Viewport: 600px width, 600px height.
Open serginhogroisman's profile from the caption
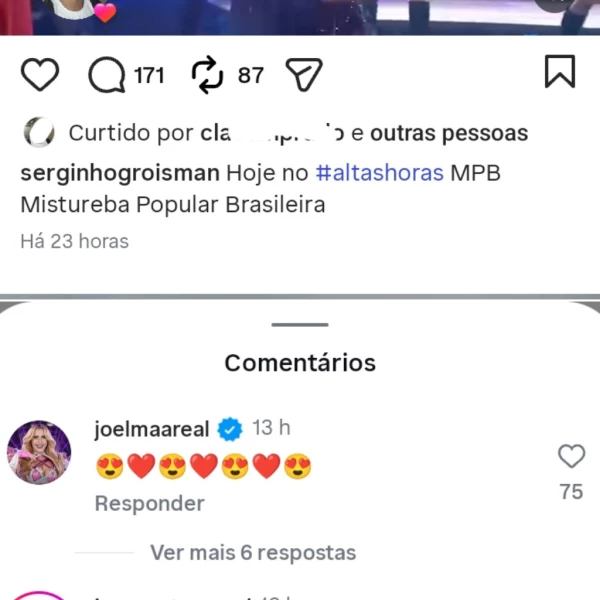(119, 173)
